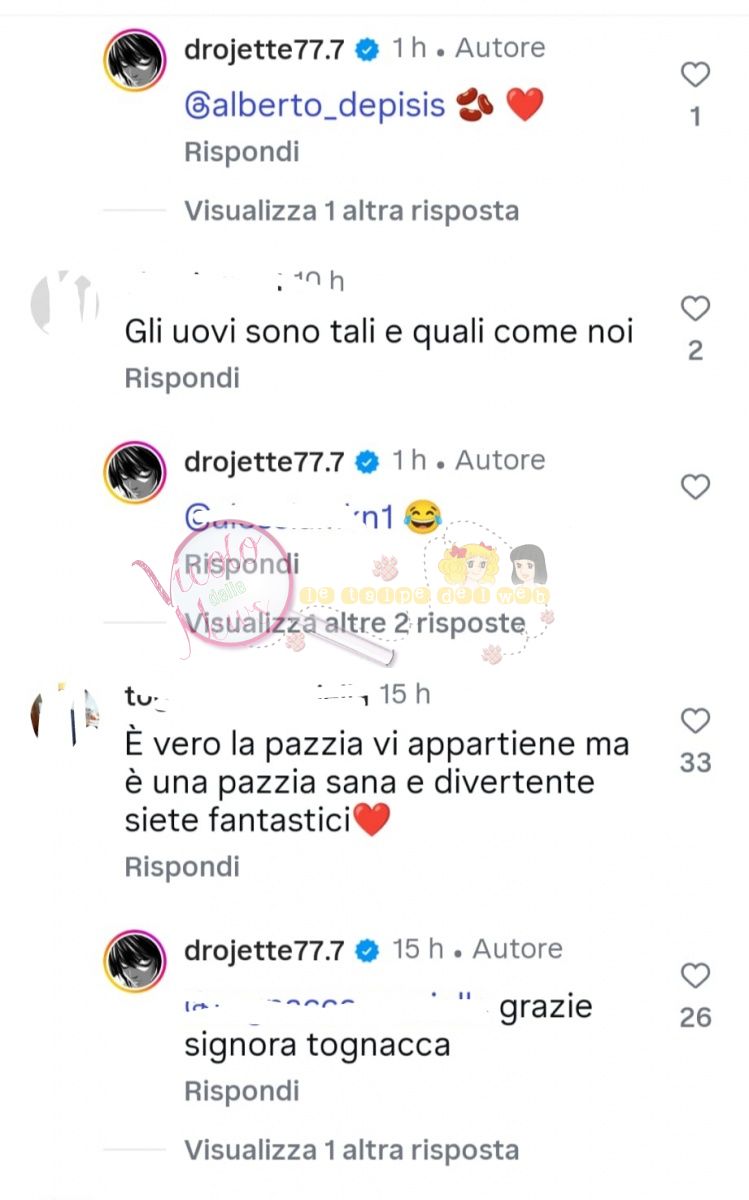Image resolution: width=749 pixels, height=1200 pixels.
Task: Like the 'Gli uovi sono tali' comment
Action: (x=695, y=309)
